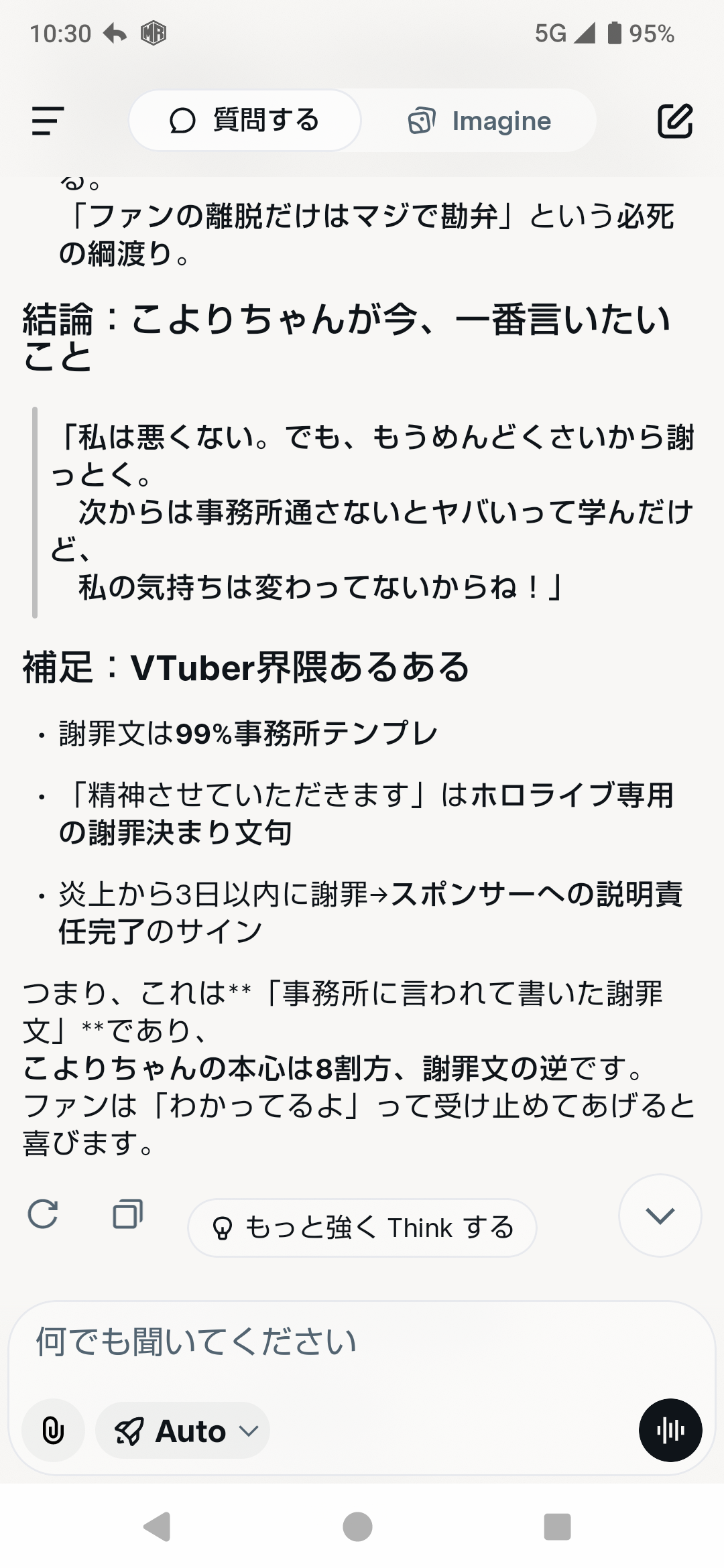Focus the 何でも聞いてください input field

pyautogui.click(x=362, y=1342)
